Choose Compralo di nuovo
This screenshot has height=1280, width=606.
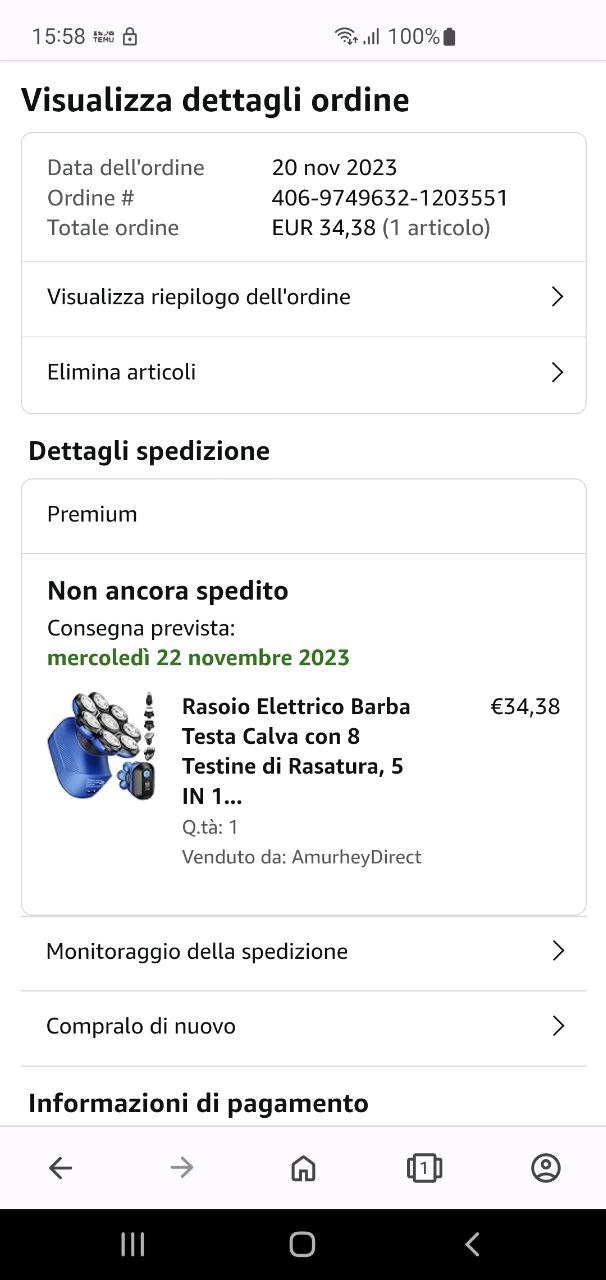pyautogui.click(x=303, y=1026)
